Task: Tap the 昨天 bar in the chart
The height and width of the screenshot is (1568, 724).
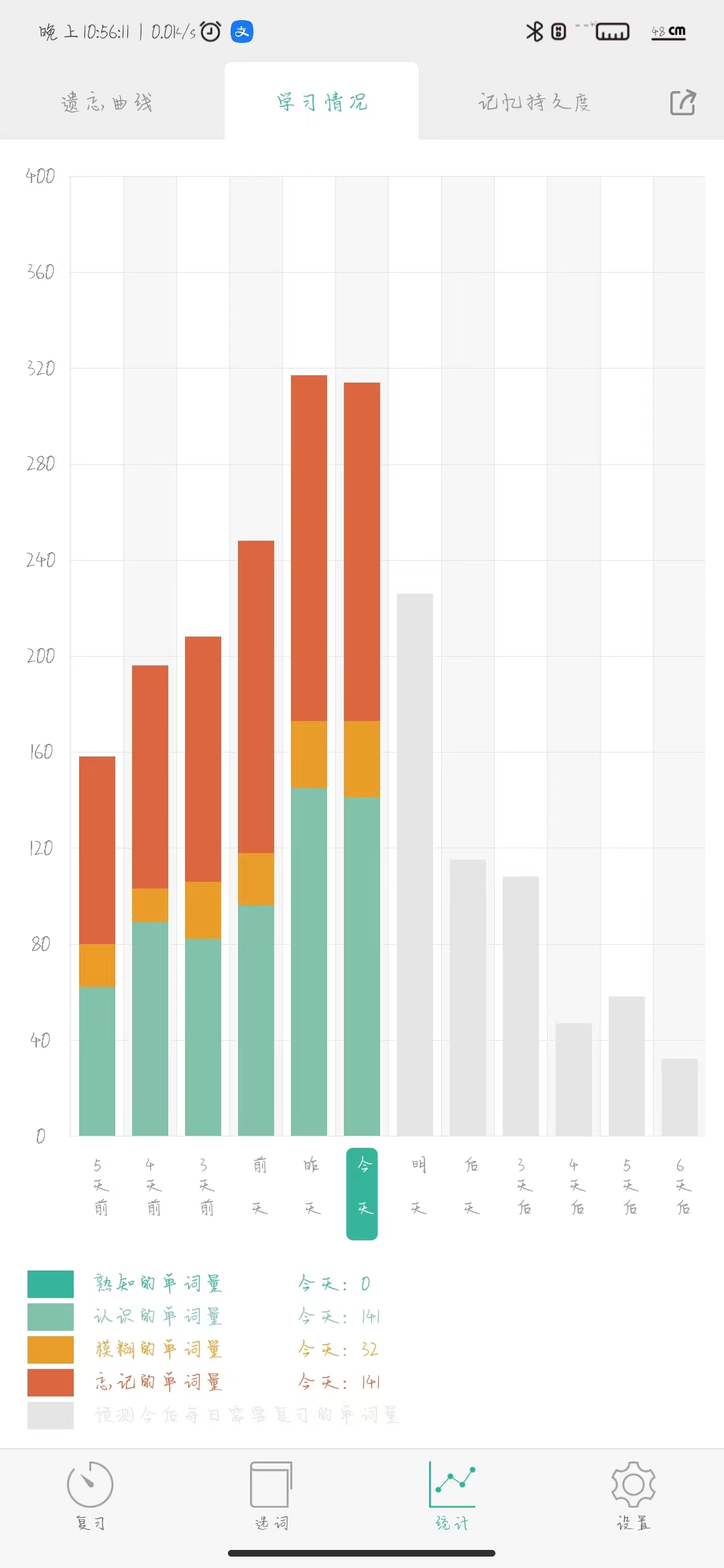Action: [309, 755]
